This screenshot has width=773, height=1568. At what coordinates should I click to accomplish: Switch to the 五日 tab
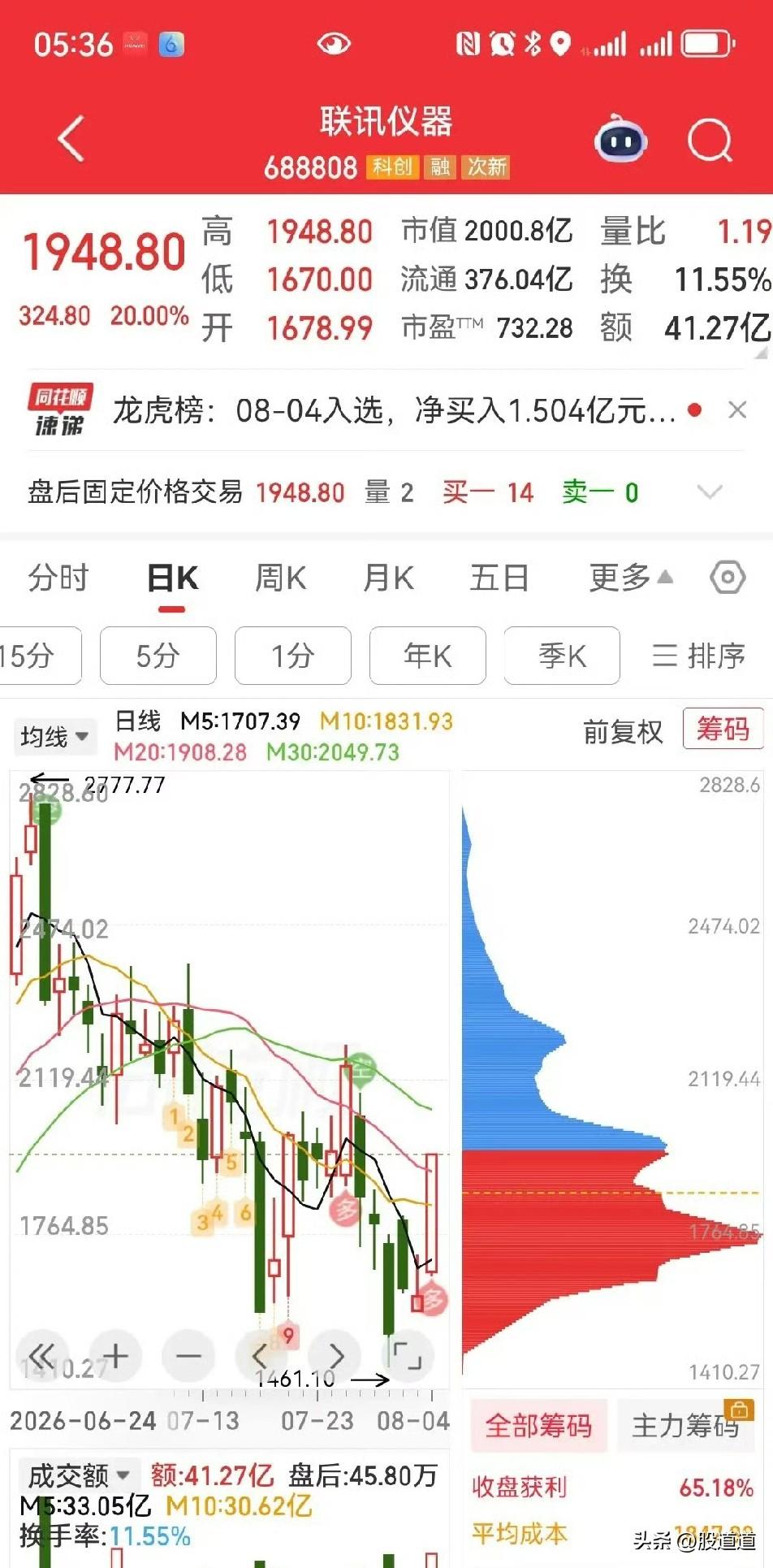(x=499, y=578)
